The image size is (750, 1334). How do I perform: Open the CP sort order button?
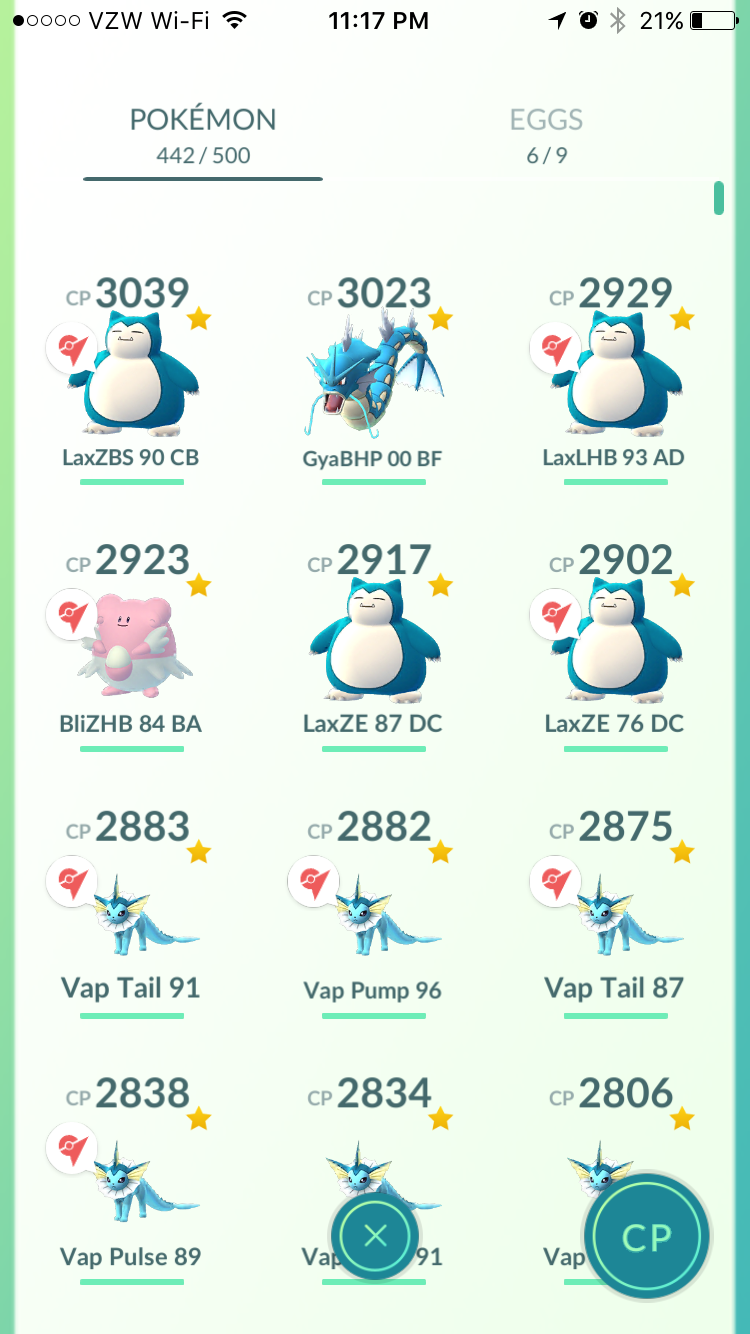(x=647, y=1237)
